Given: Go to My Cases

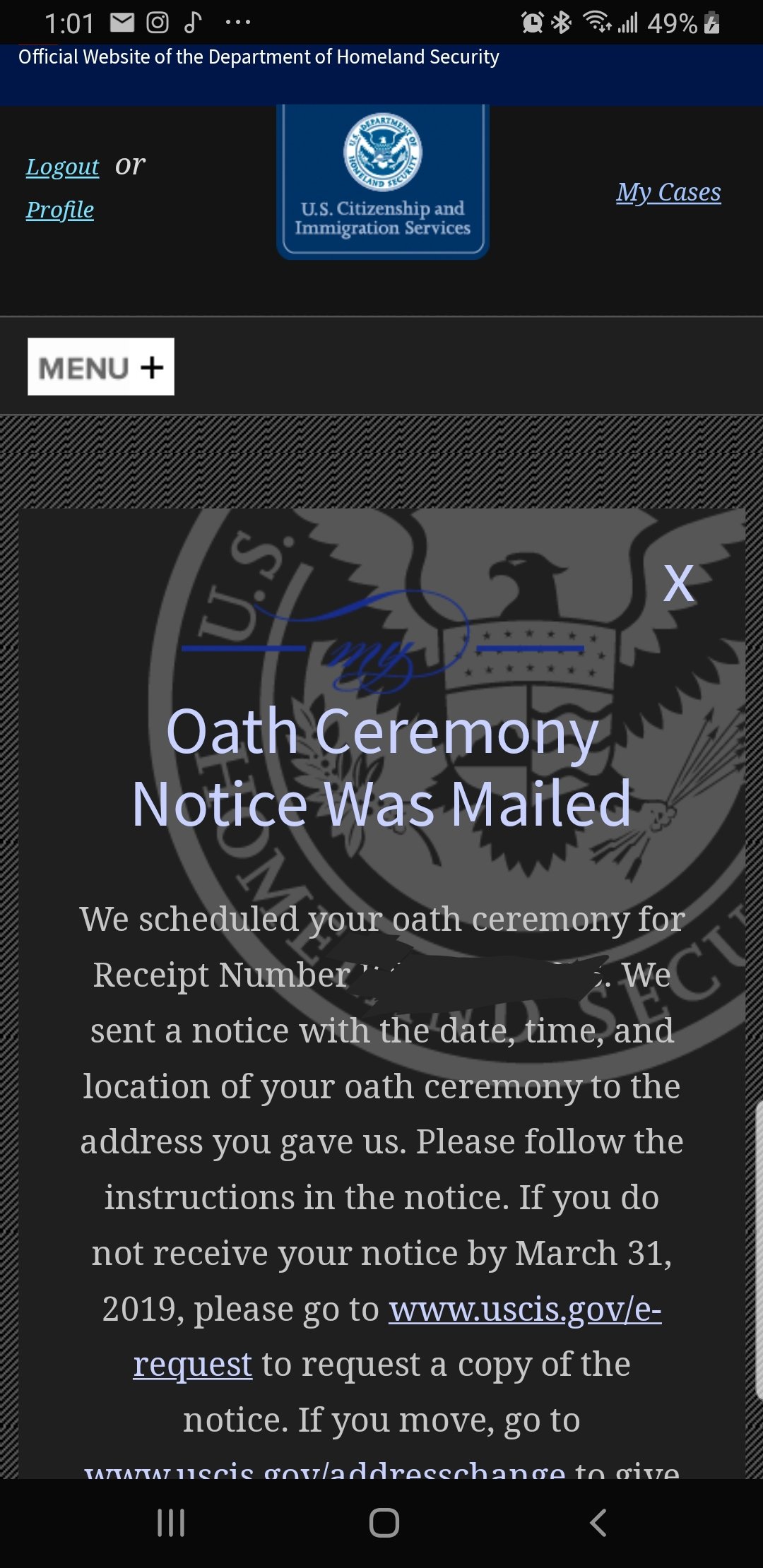Looking at the screenshot, I should [668, 192].
